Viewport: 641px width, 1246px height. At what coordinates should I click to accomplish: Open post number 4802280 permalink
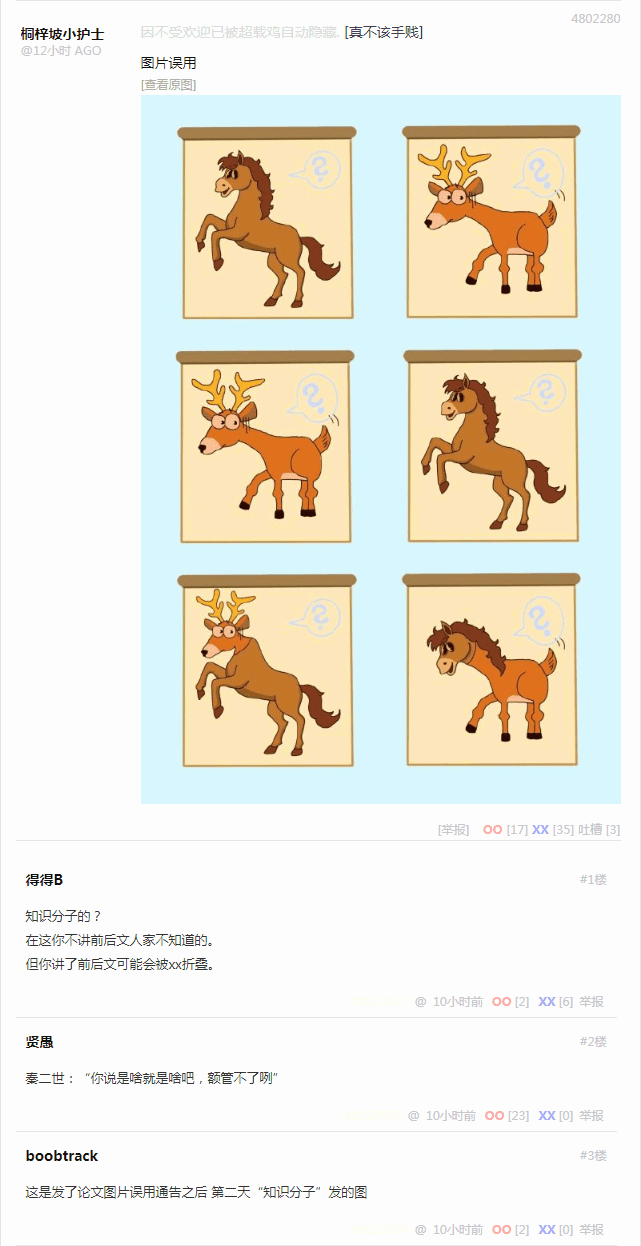(x=595, y=18)
